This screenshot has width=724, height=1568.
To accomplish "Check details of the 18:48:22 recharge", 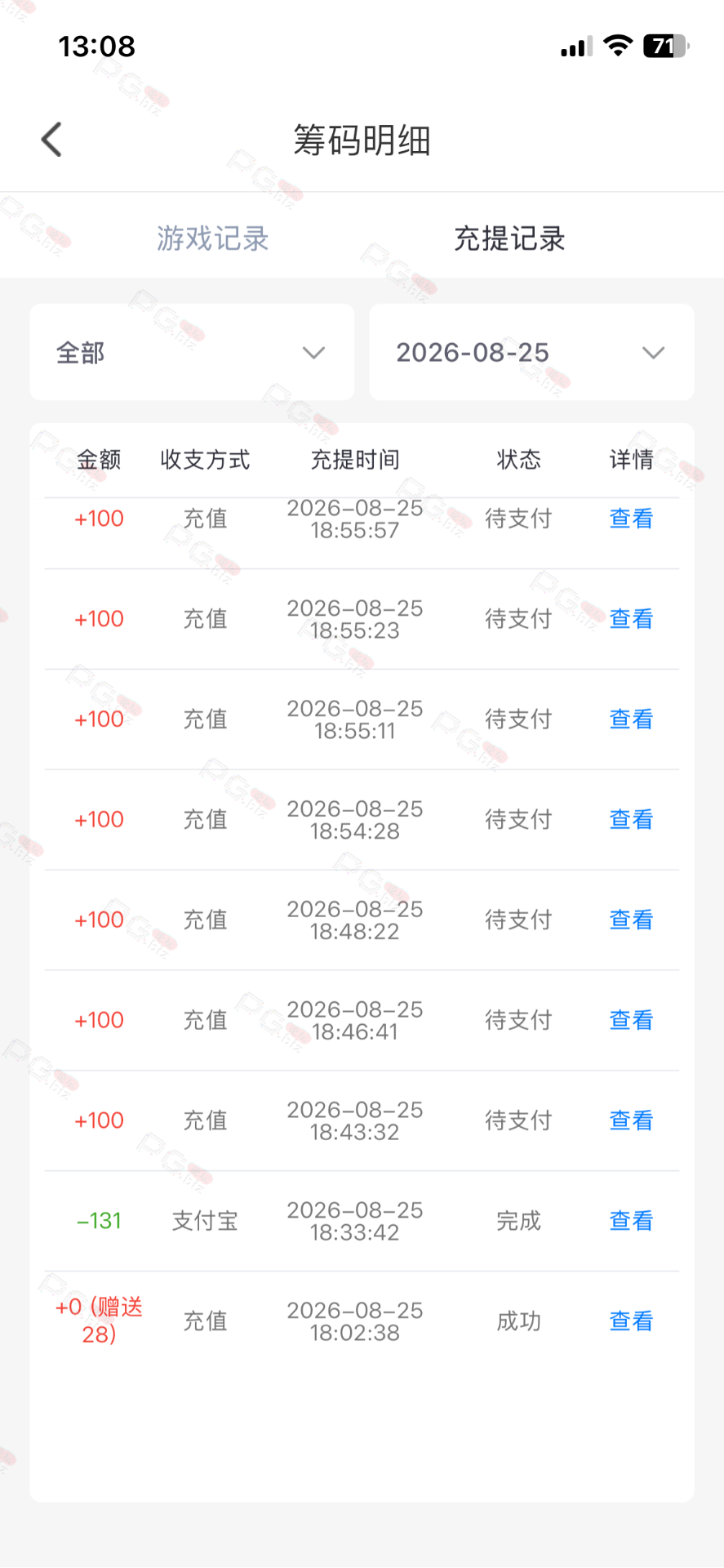I will [x=631, y=920].
